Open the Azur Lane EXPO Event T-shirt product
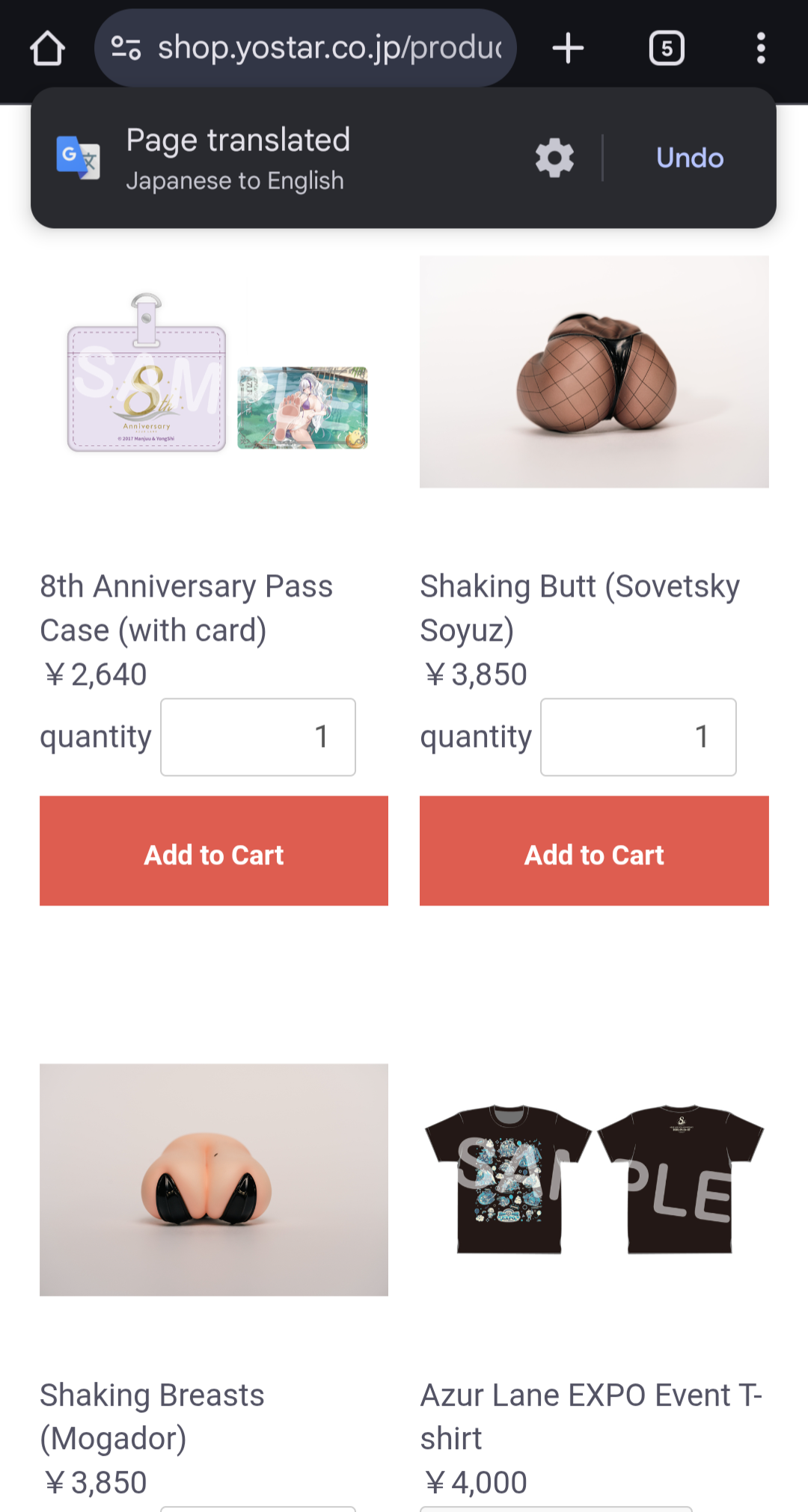The image size is (808, 1512). (594, 1179)
